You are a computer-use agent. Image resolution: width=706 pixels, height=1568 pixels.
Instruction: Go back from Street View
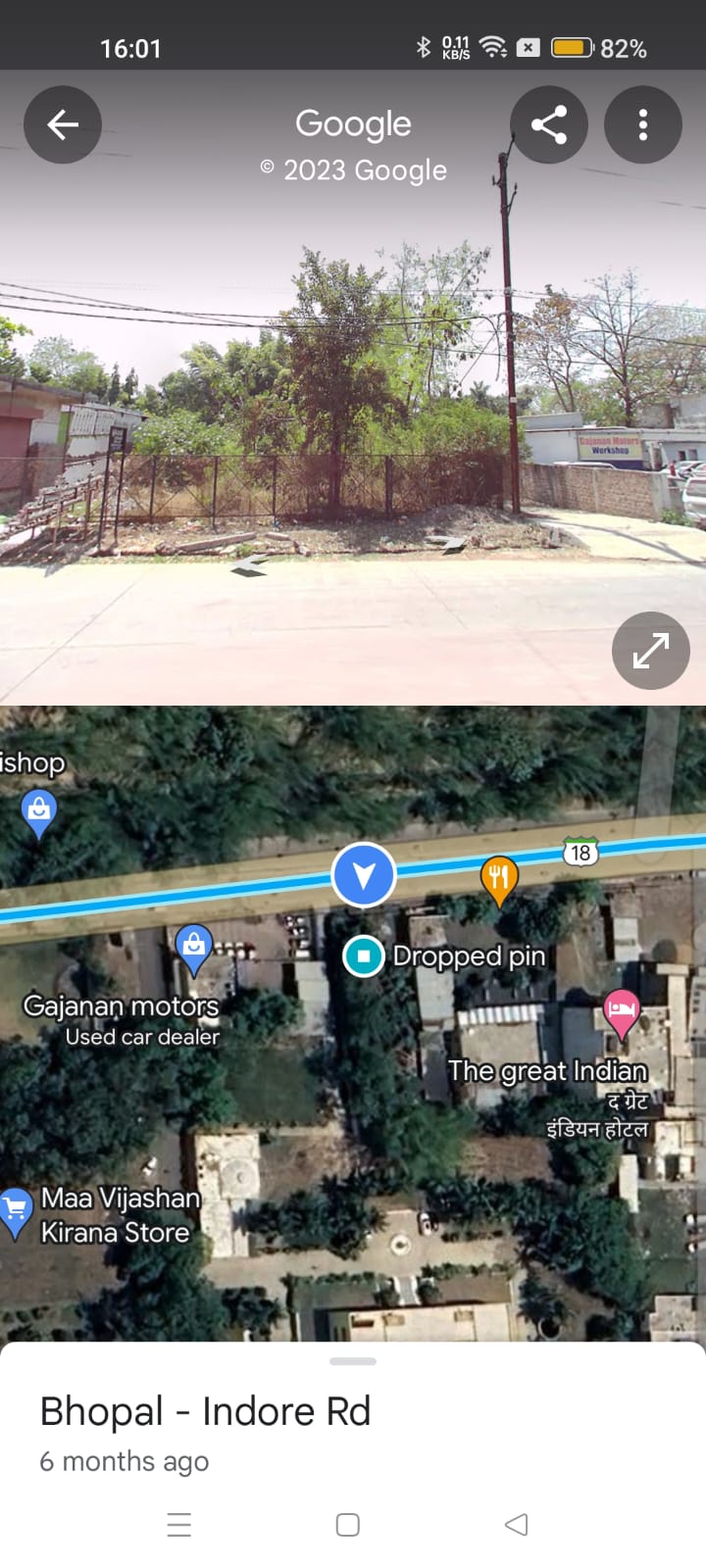(63, 124)
